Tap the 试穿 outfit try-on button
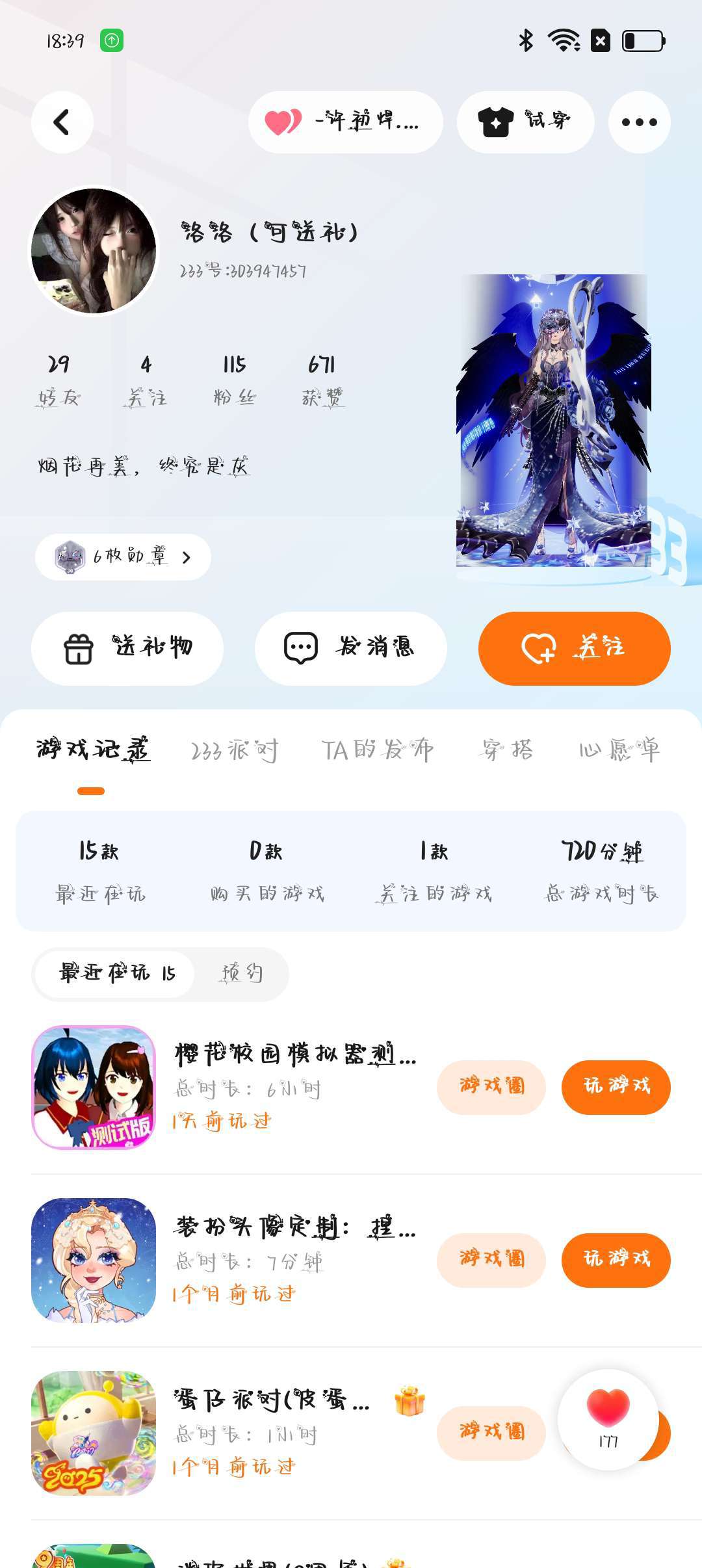This screenshot has height=1568, width=702. [x=525, y=122]
